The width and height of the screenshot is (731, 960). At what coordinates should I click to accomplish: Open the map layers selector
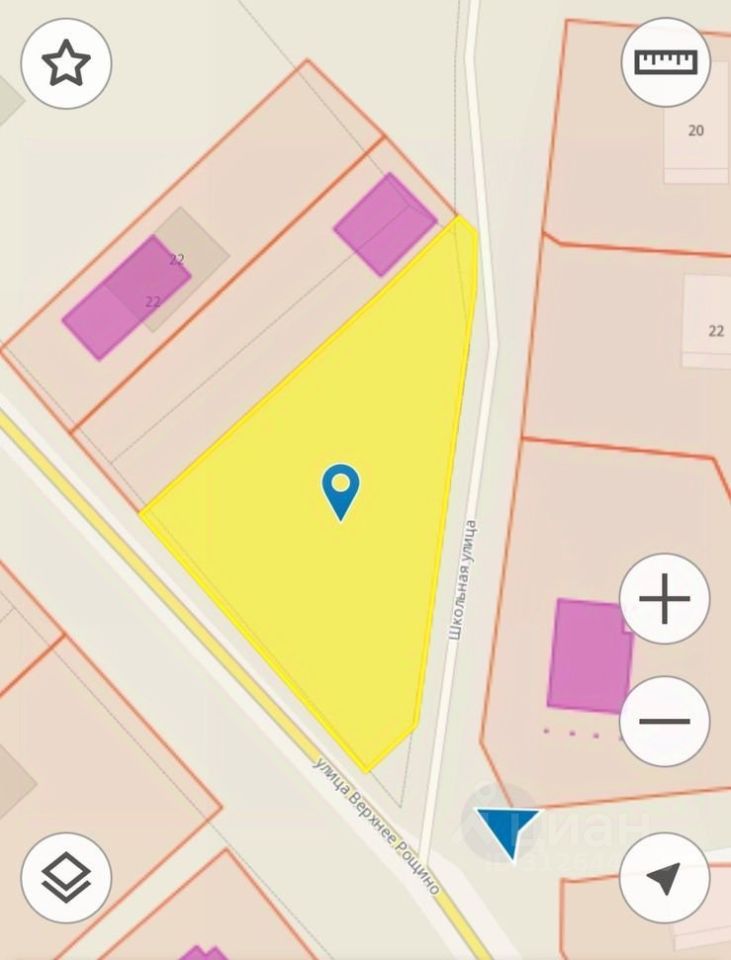coord(66,878)
